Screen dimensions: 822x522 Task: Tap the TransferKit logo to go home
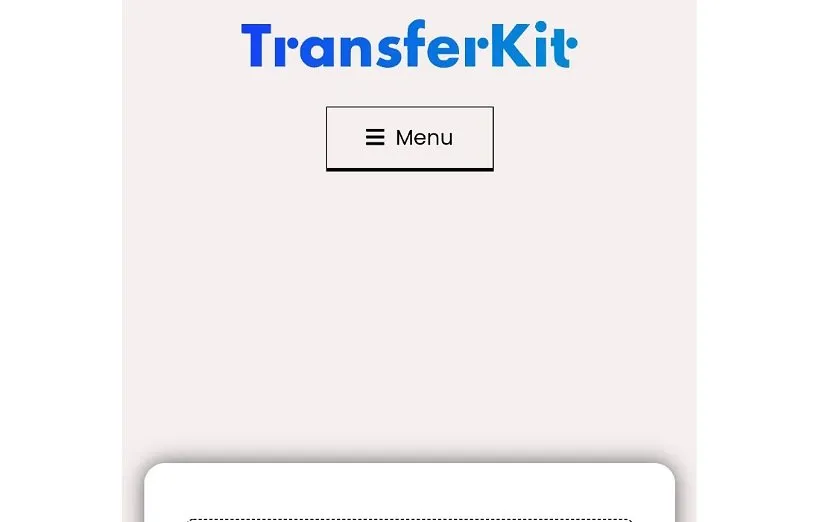[409, 45]
